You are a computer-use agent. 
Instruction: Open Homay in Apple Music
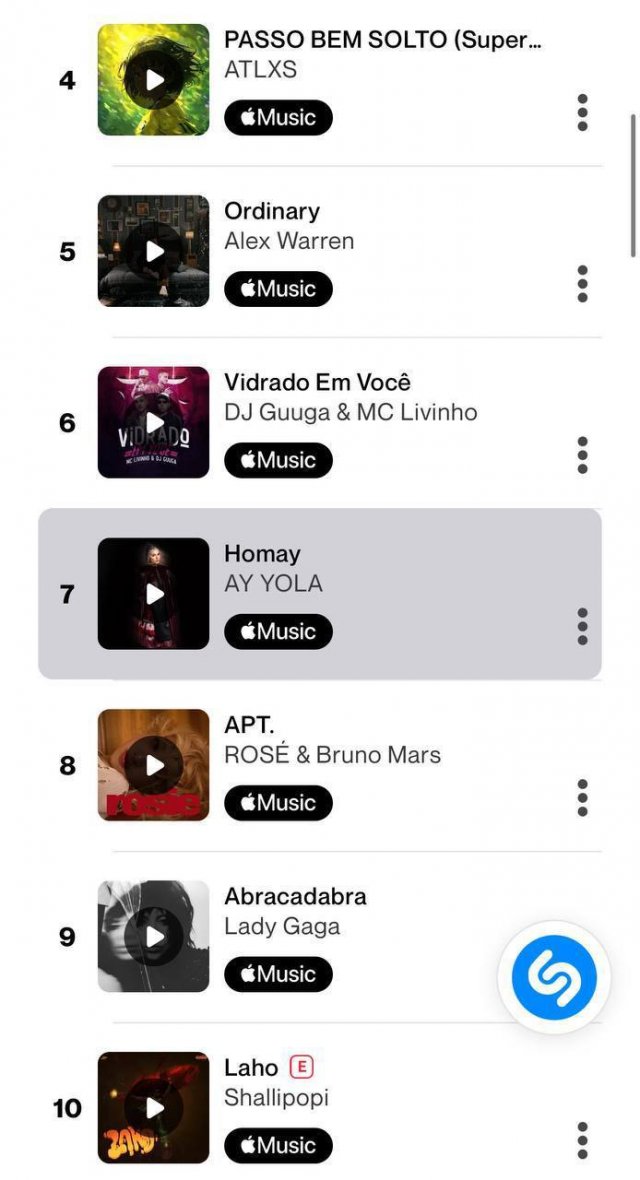[x=278, y=632]
